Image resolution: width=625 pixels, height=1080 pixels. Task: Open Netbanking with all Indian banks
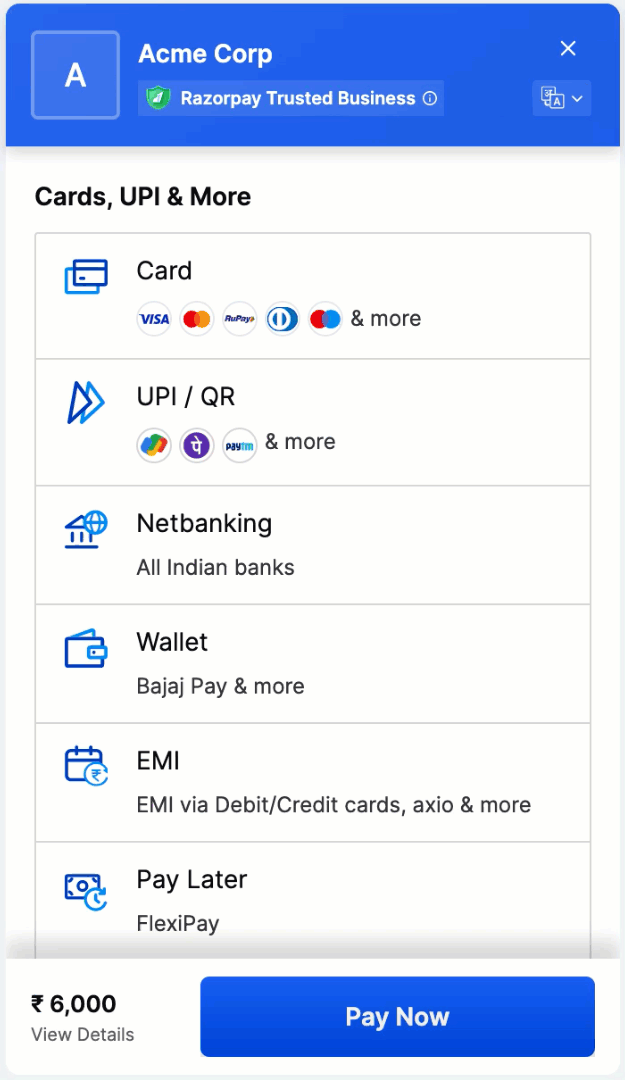tap(313, 545)
